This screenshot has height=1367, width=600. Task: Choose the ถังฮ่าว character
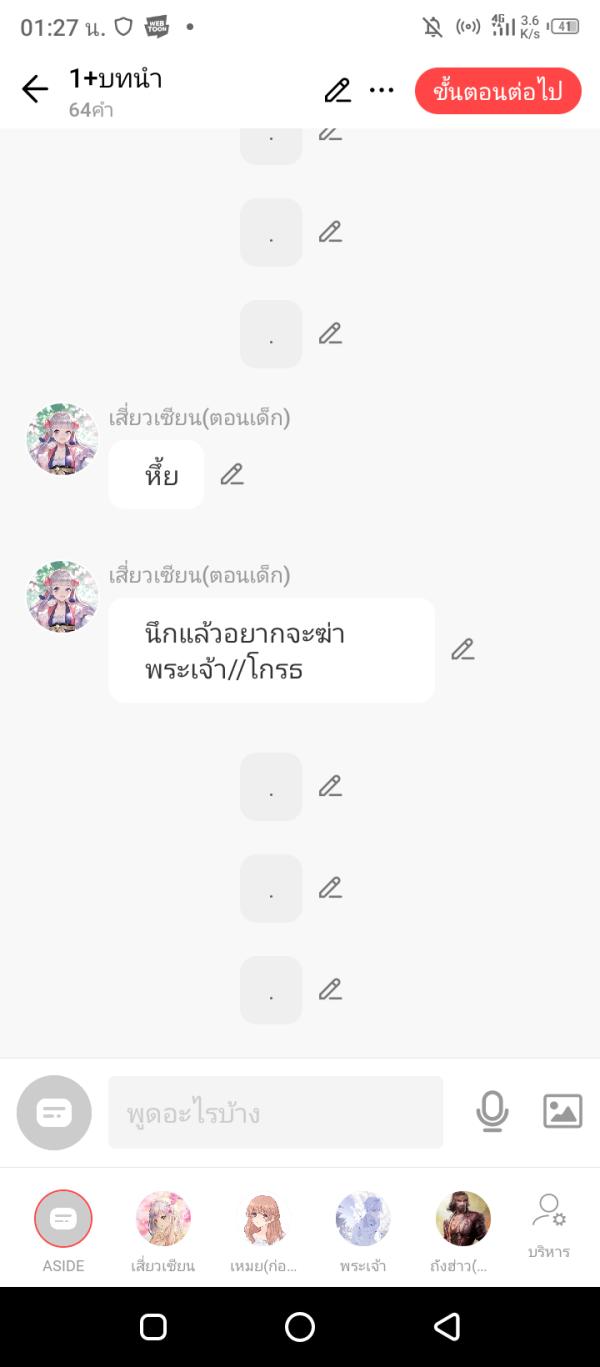tap(462, 1219)
